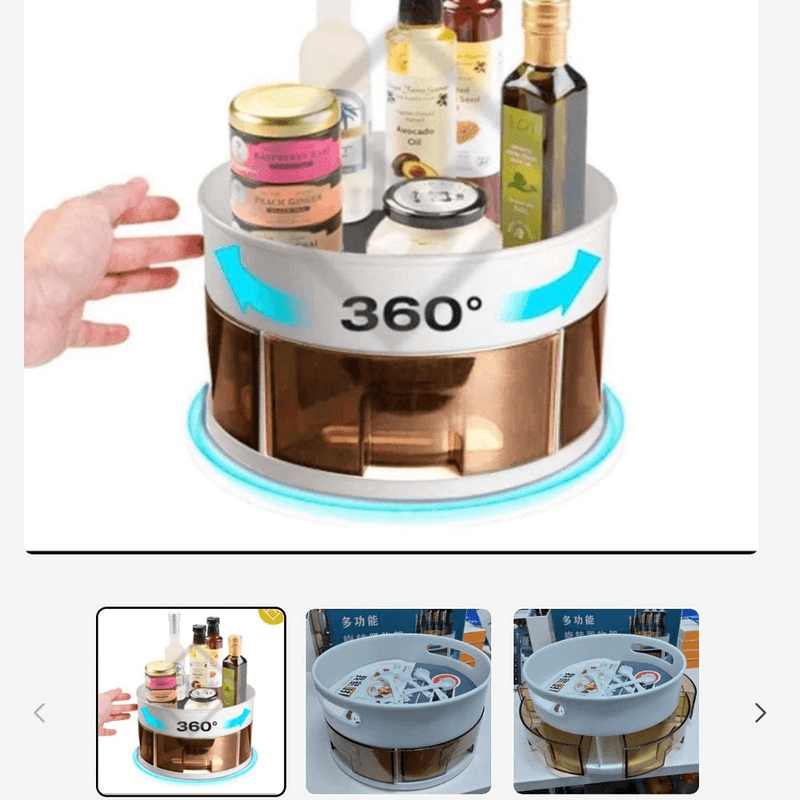Show previous thumbnails with the left arrow
The image size is (800, 800).
click(x=40, y=712)
